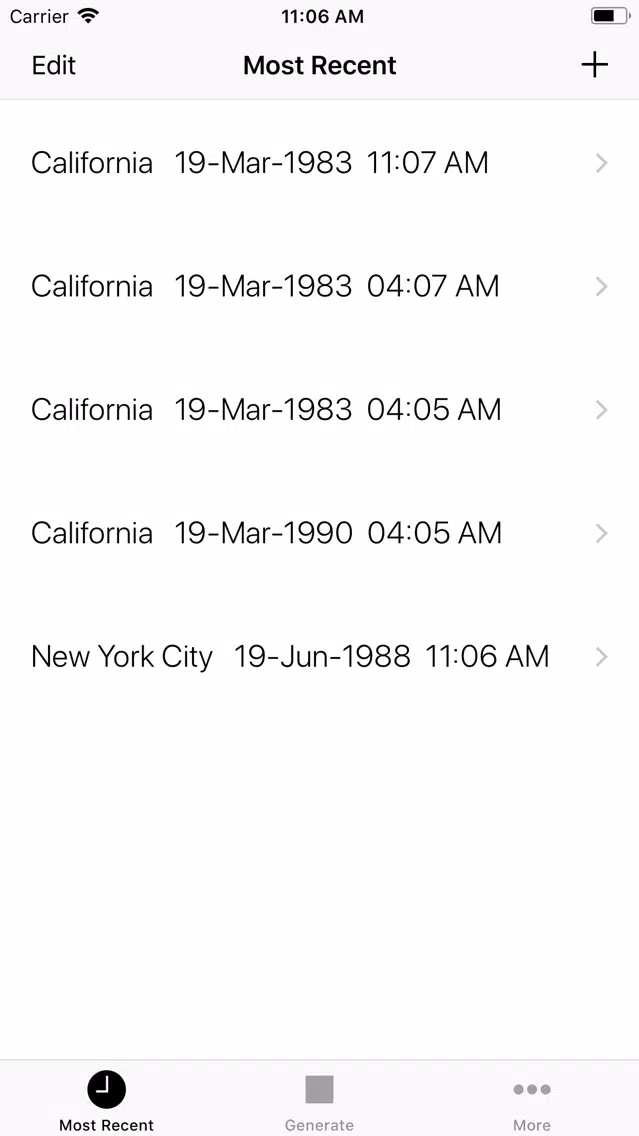
Task: Tap the Edit button
Action: (x=54, y=66)
